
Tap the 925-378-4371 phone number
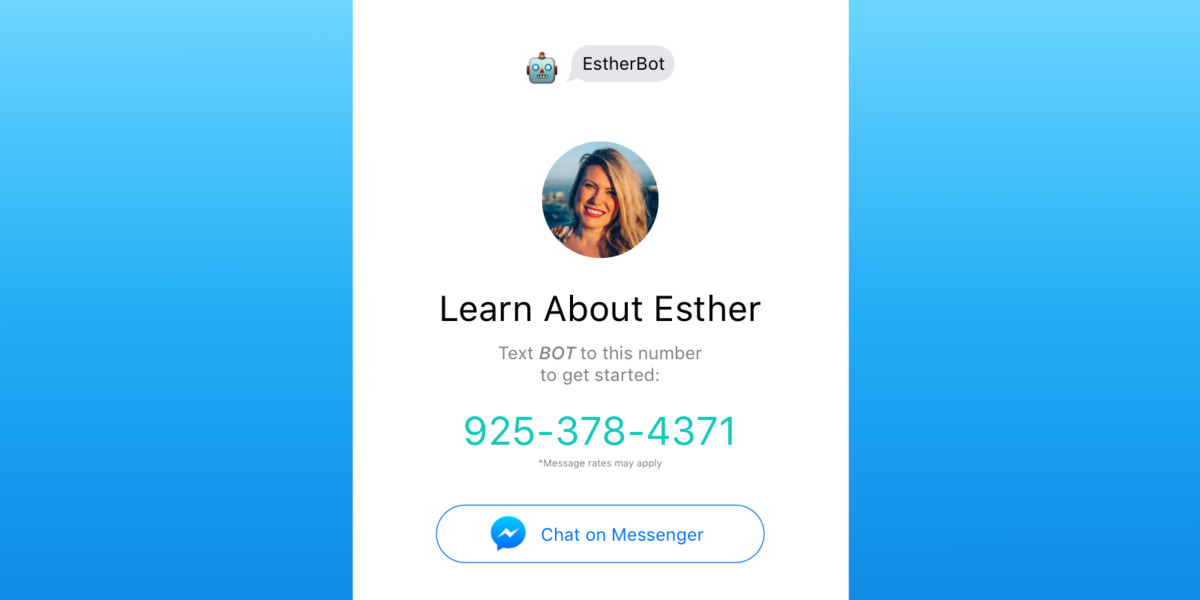600,431
